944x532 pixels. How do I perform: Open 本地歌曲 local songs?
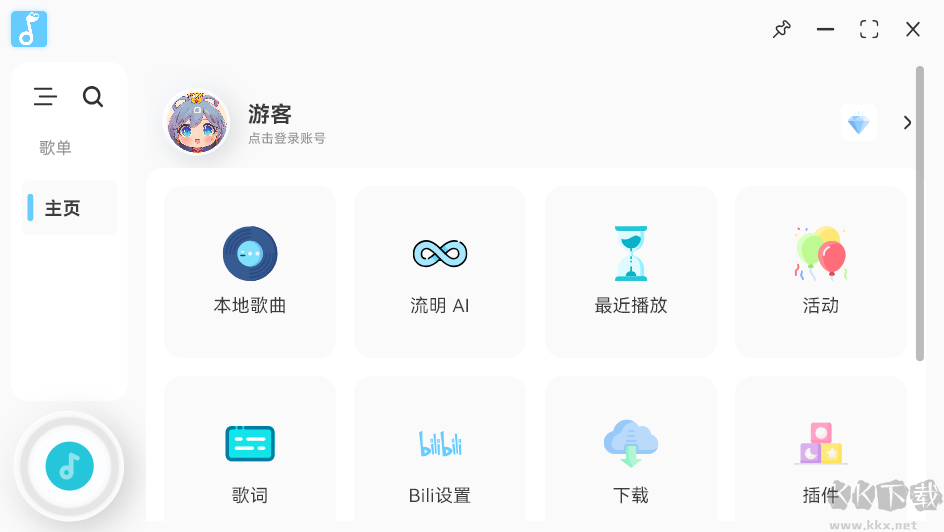(x=250, y=272)
